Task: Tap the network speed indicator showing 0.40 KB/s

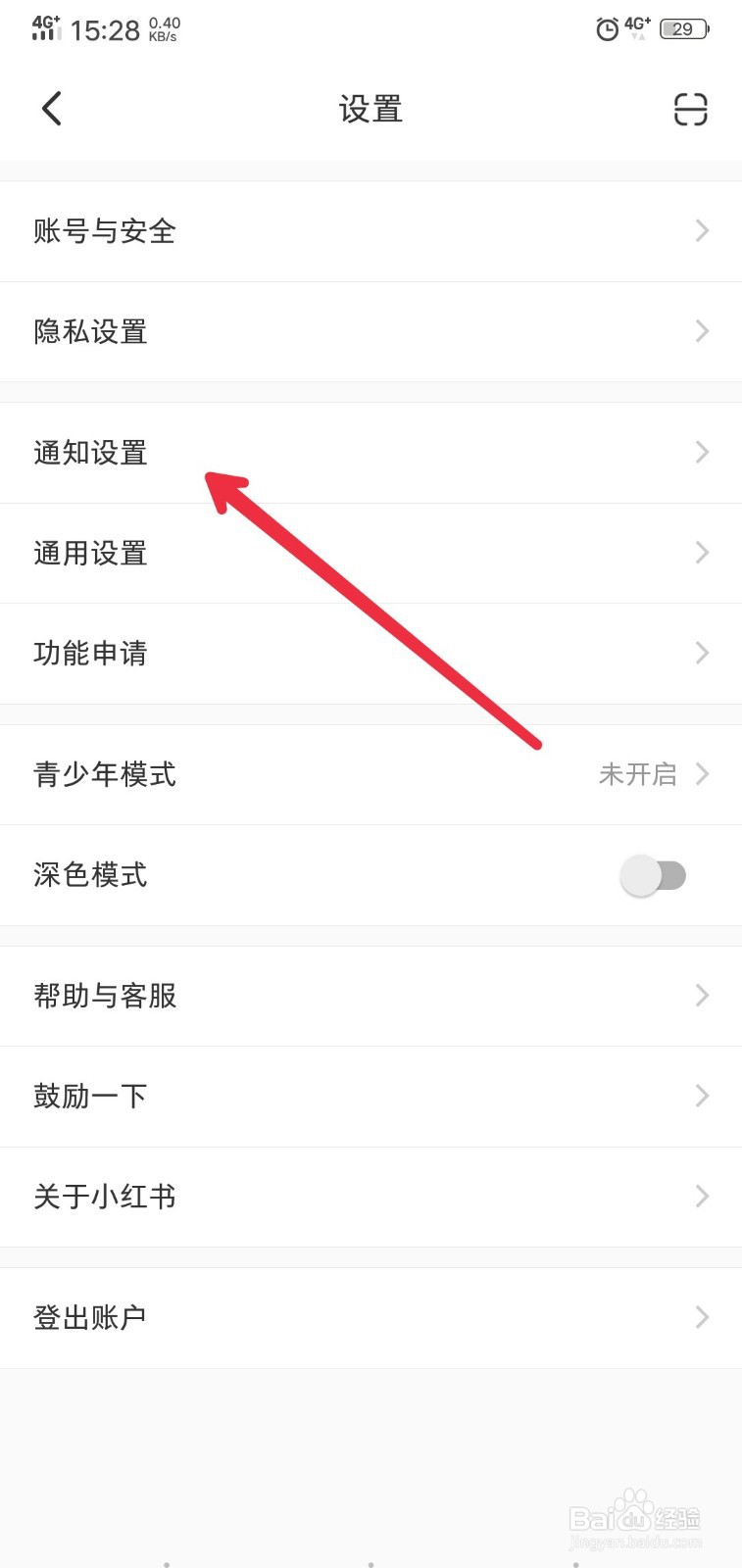Action: [x=163, y=28]
